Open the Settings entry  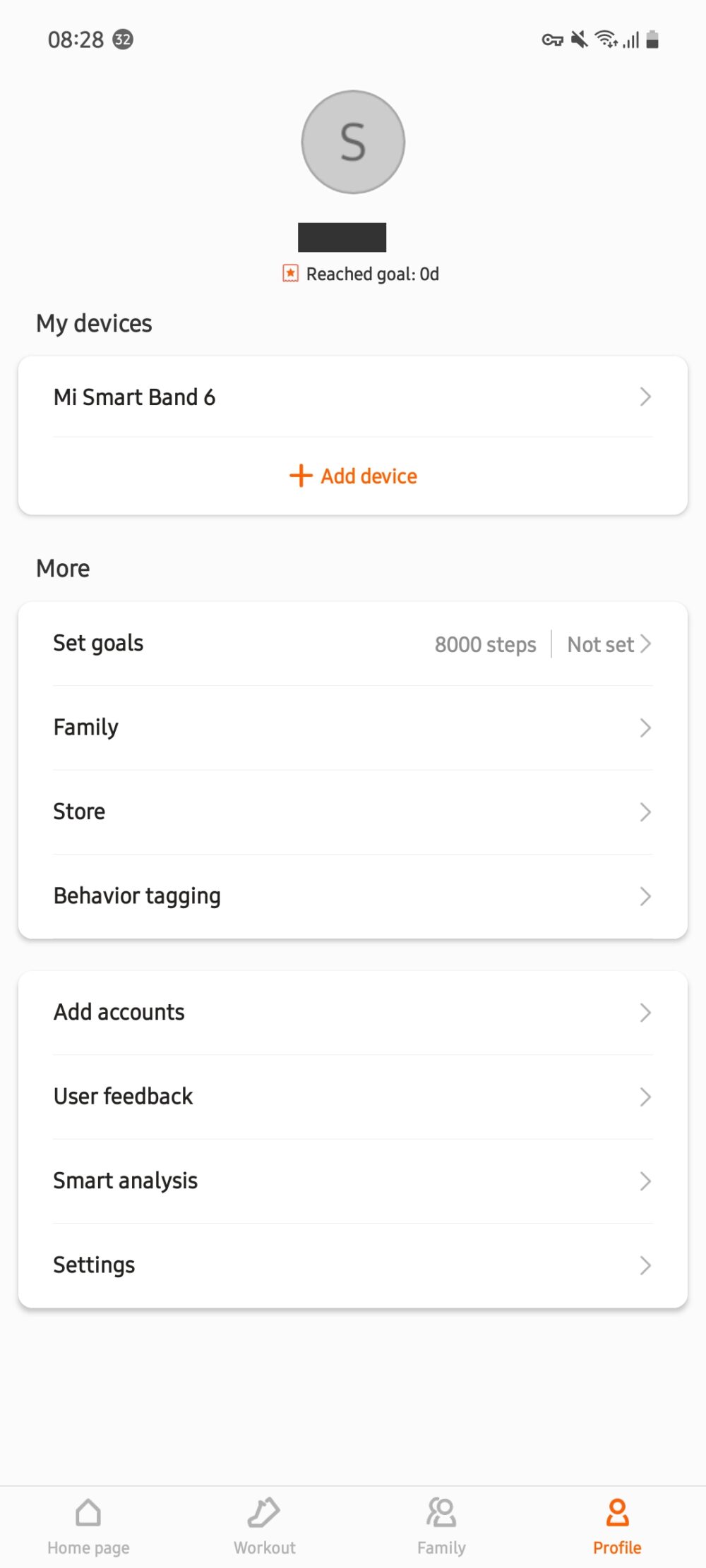(x=352, y=1265)
